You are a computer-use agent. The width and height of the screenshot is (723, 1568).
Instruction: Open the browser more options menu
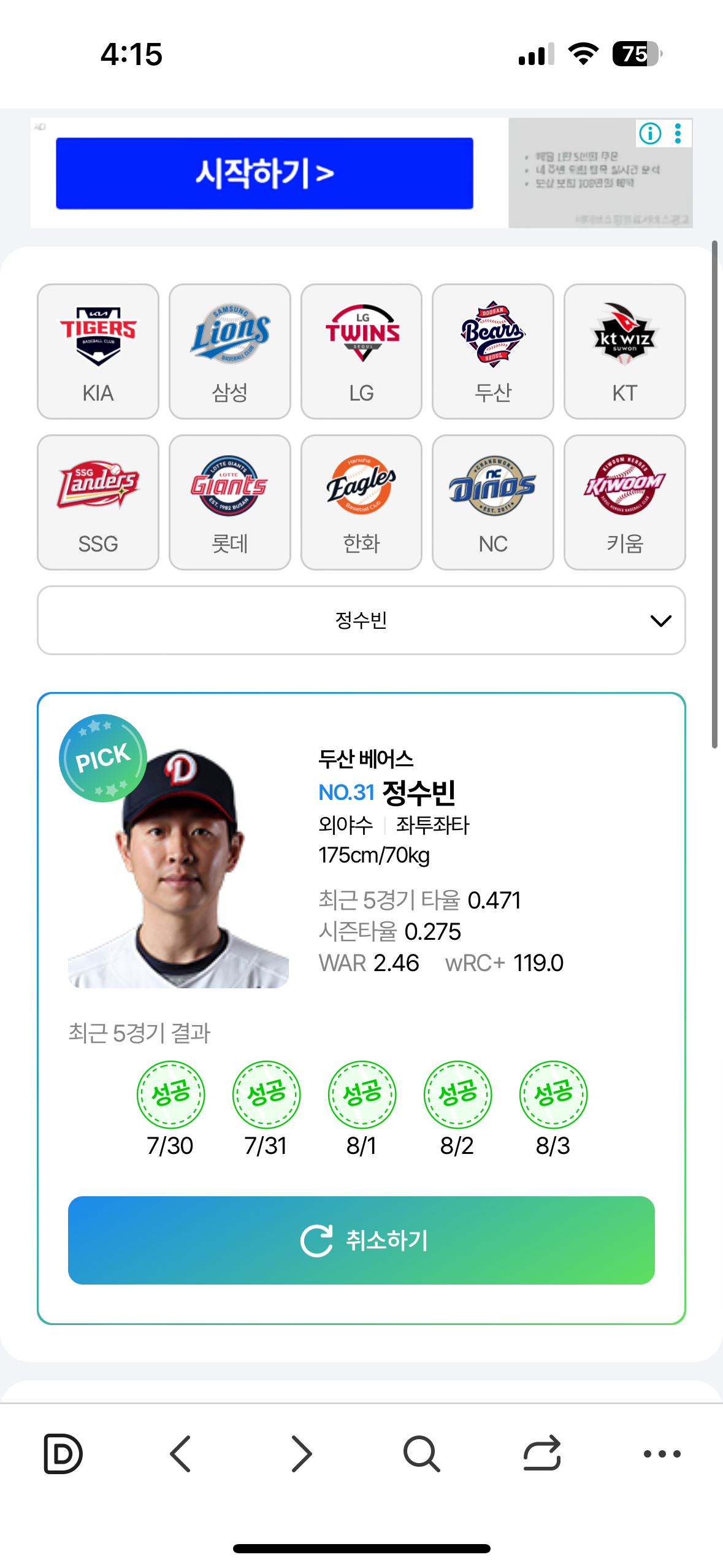click(662, 1453)
